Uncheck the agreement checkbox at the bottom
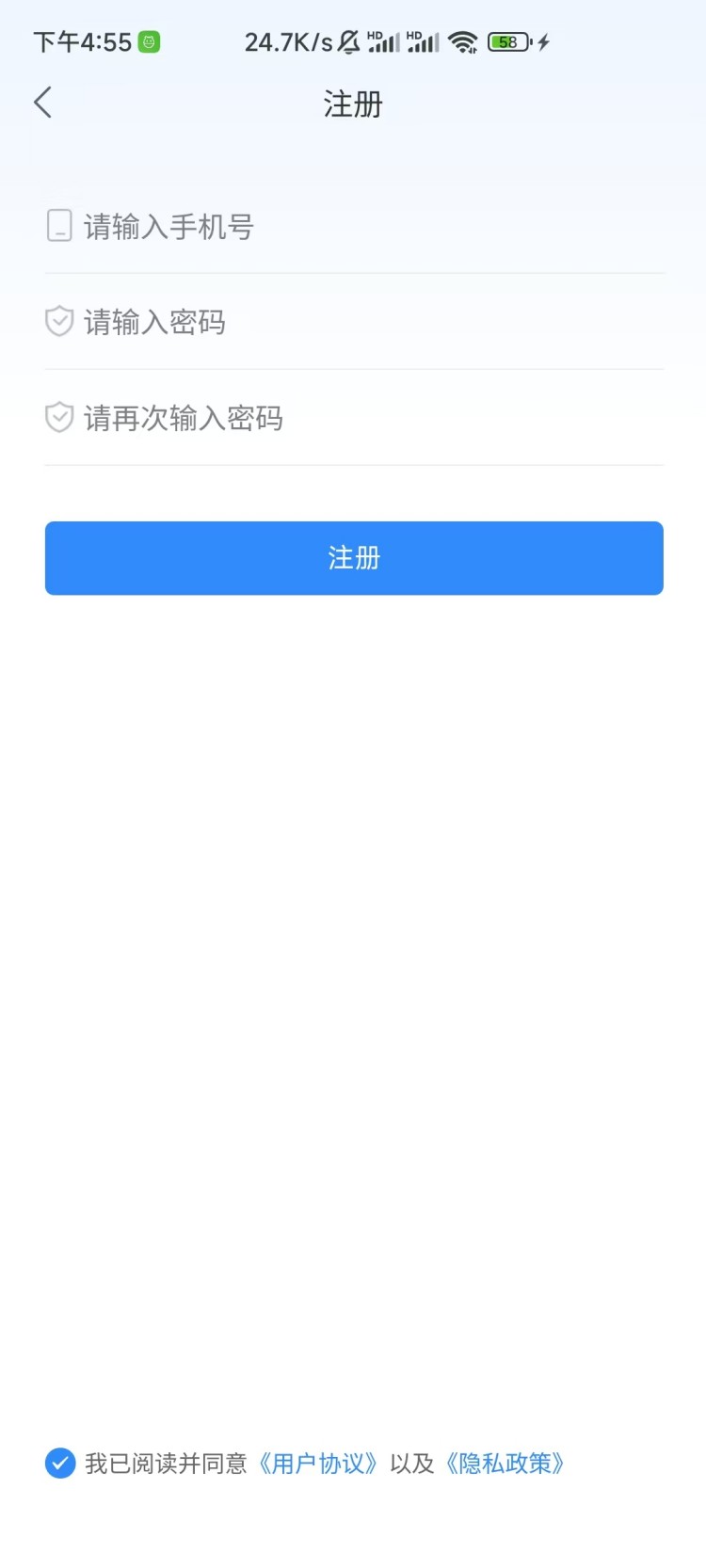The height and width of the screenshot is (1568, 706). click(59, 1464)
